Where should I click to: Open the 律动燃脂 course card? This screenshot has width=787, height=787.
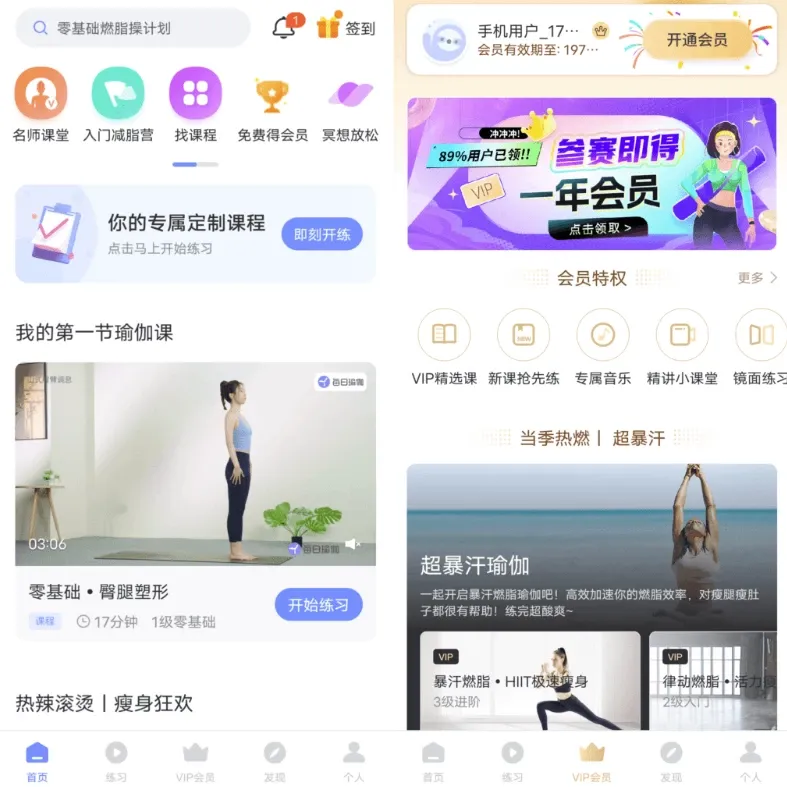[712, 680]
